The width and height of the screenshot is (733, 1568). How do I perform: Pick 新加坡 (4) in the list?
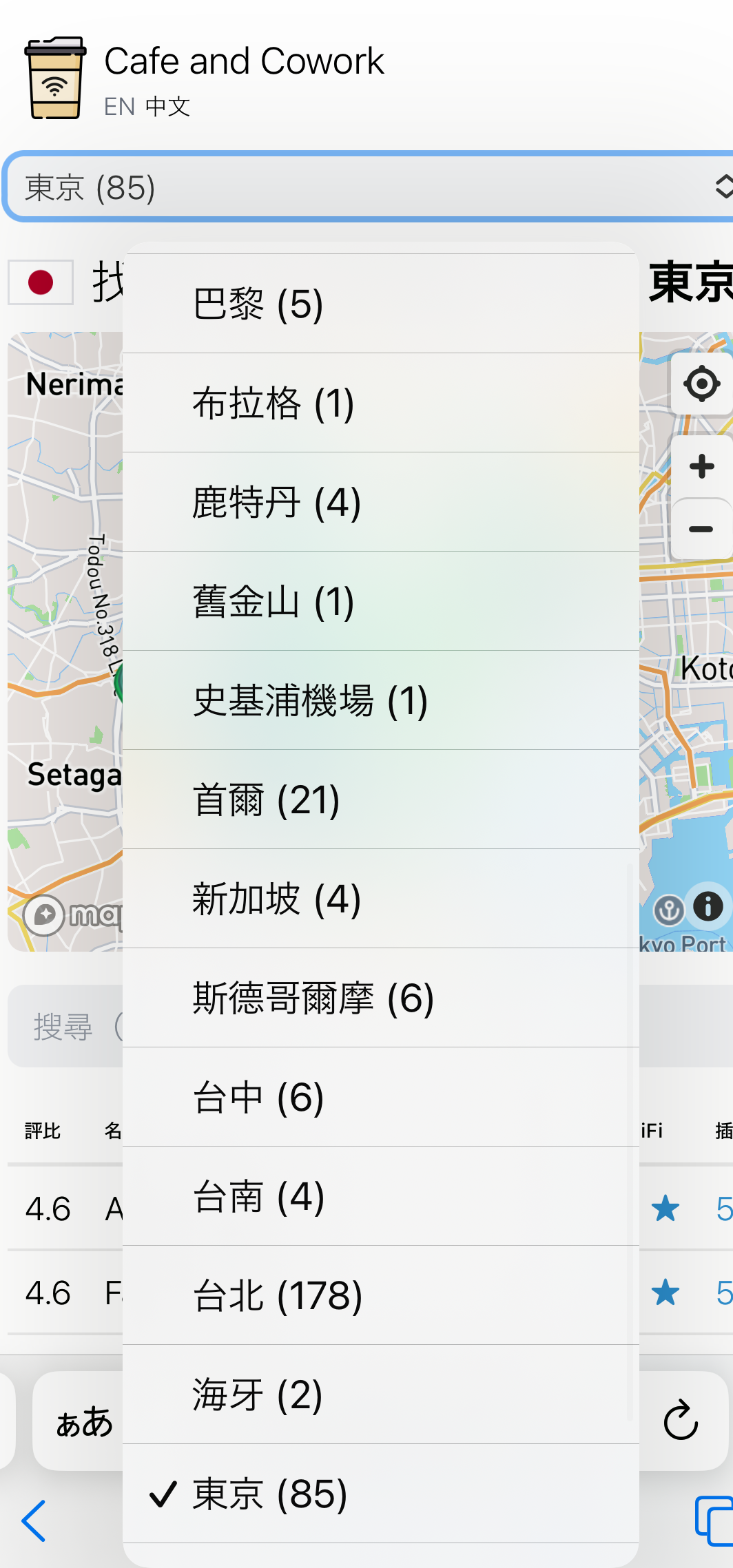(x=381, y=899)
